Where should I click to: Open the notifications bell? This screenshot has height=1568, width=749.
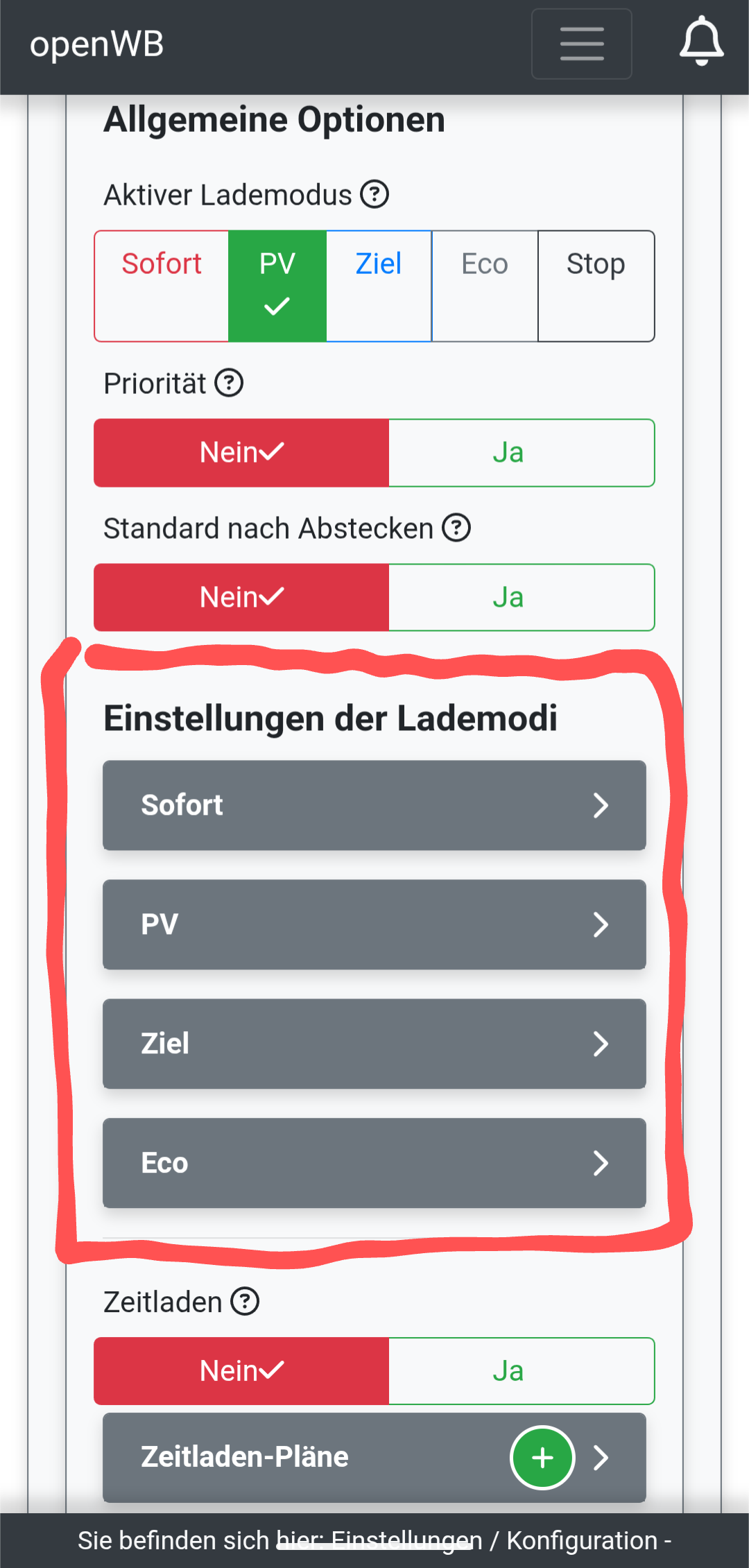701,42
